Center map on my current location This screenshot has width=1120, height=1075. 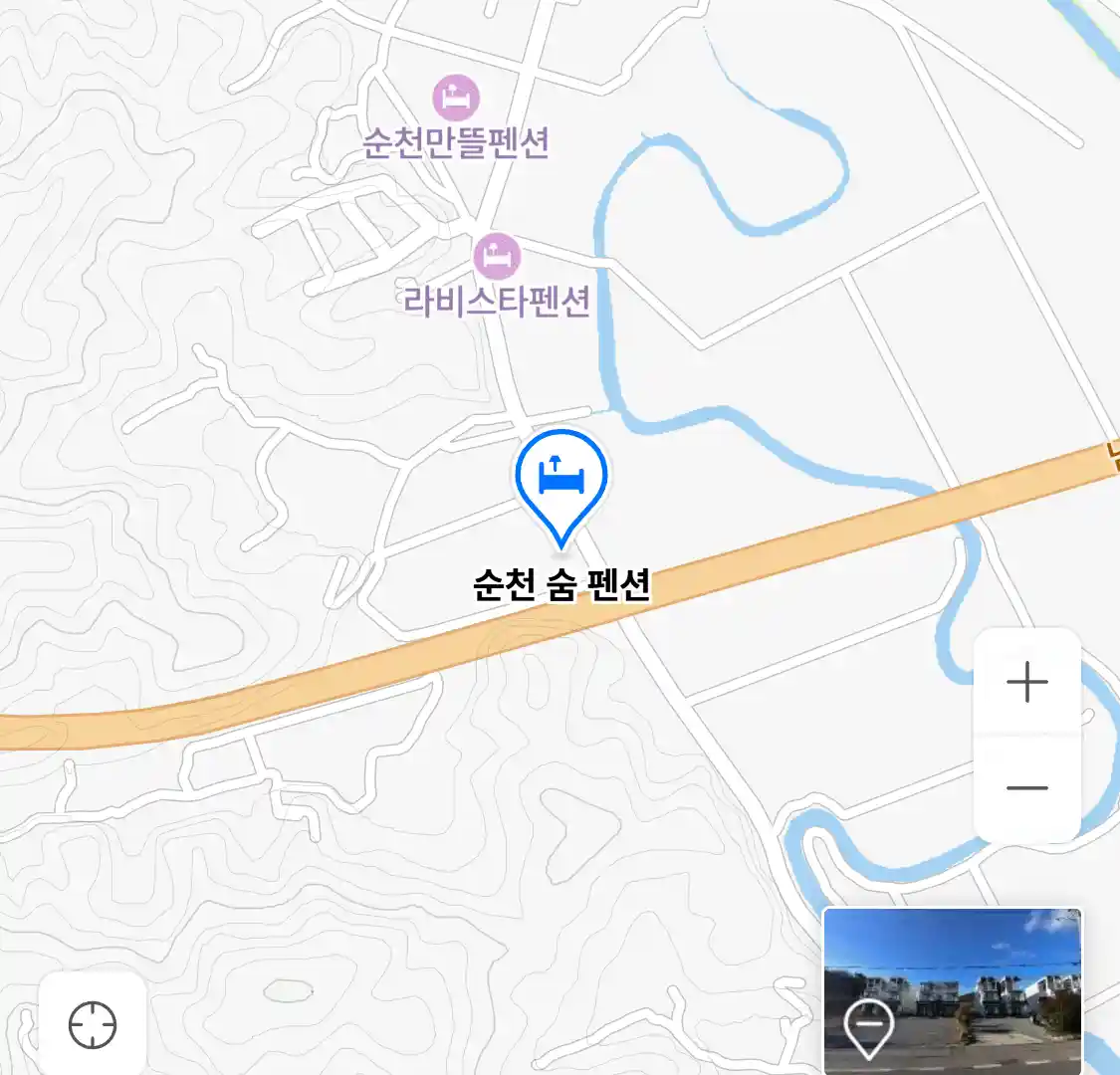93,1025
